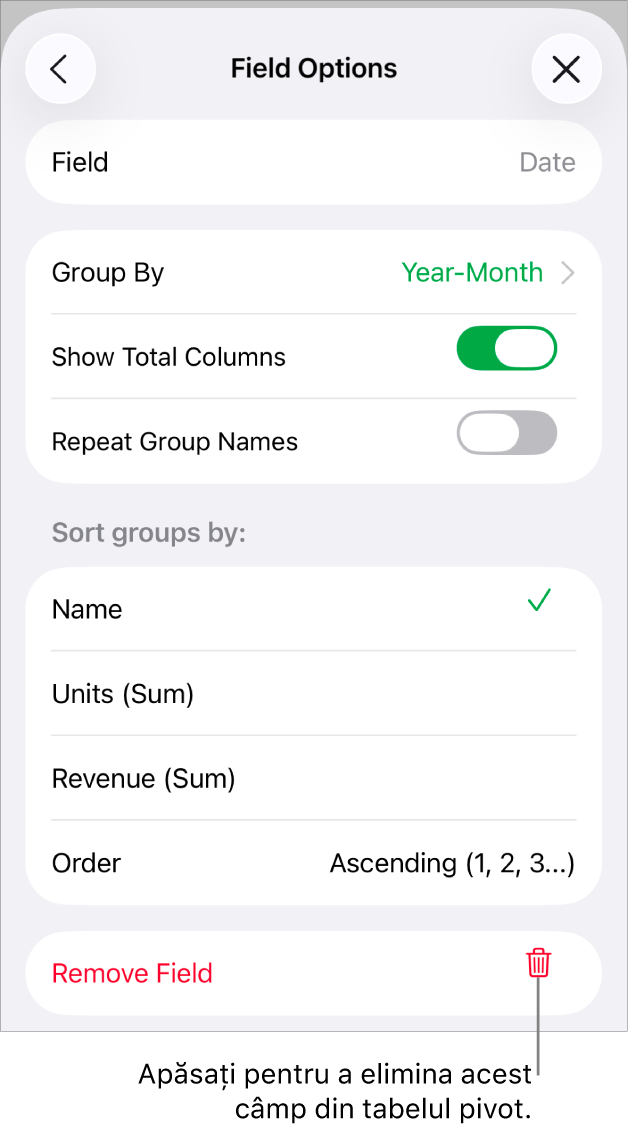Go back from Field Options
The height and width of the screenshot is (1131, 628).
pyautogui.click(x=60, y=69)
